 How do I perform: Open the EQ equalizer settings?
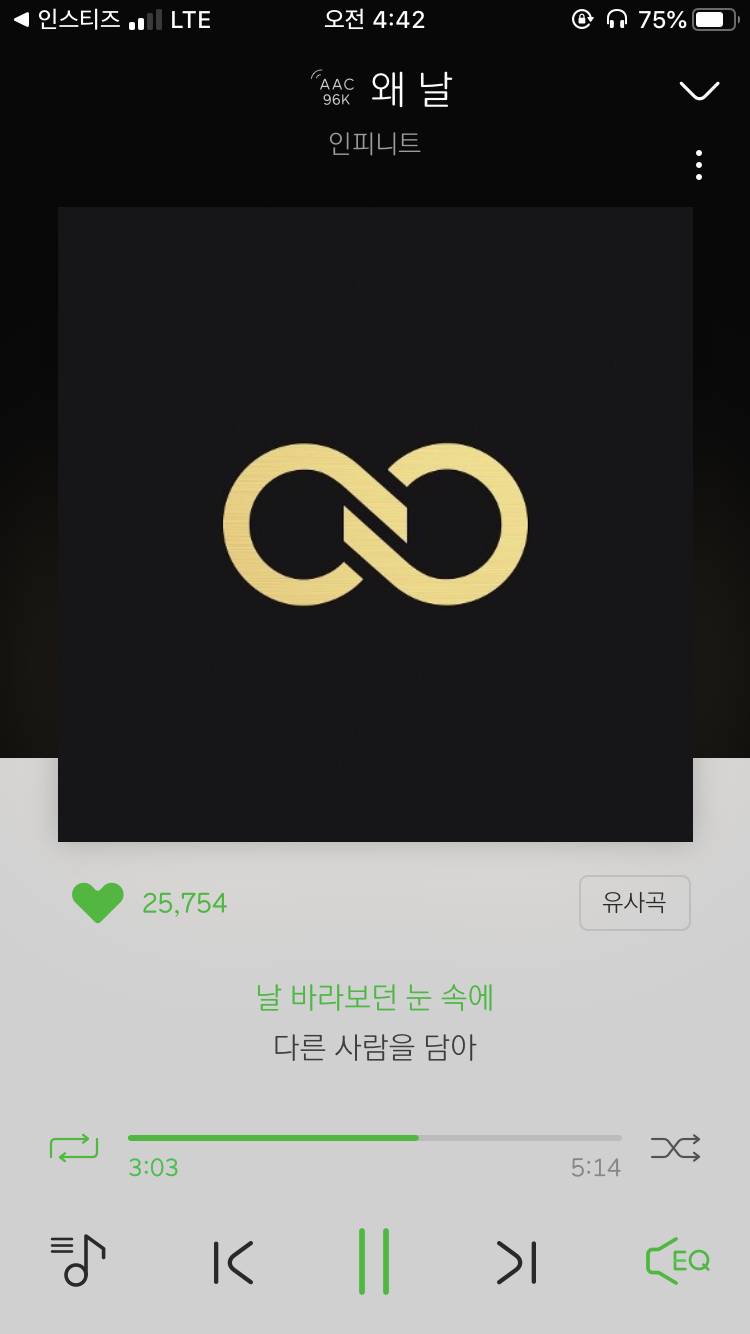pos(677,1260)
